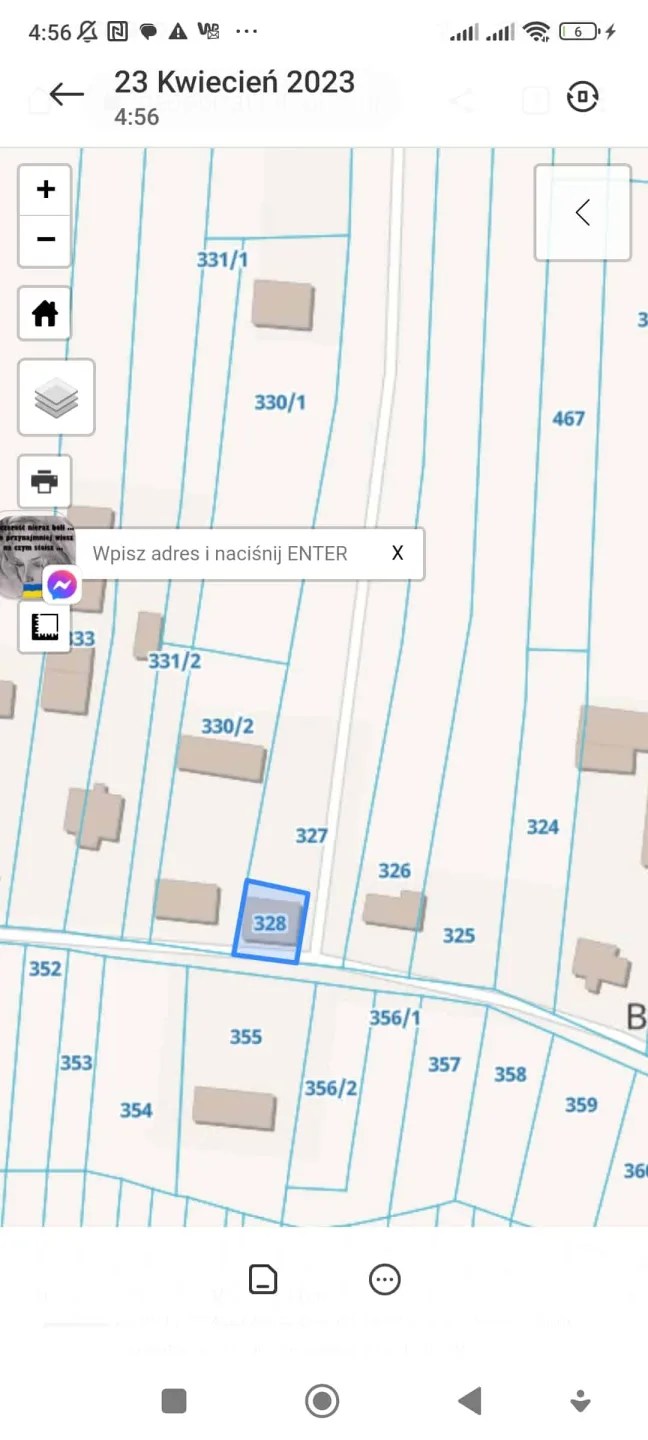The height and width of the screenshot is (1440, 648).
Task: Open the measure ruler tool
Action: click(45, 627)
